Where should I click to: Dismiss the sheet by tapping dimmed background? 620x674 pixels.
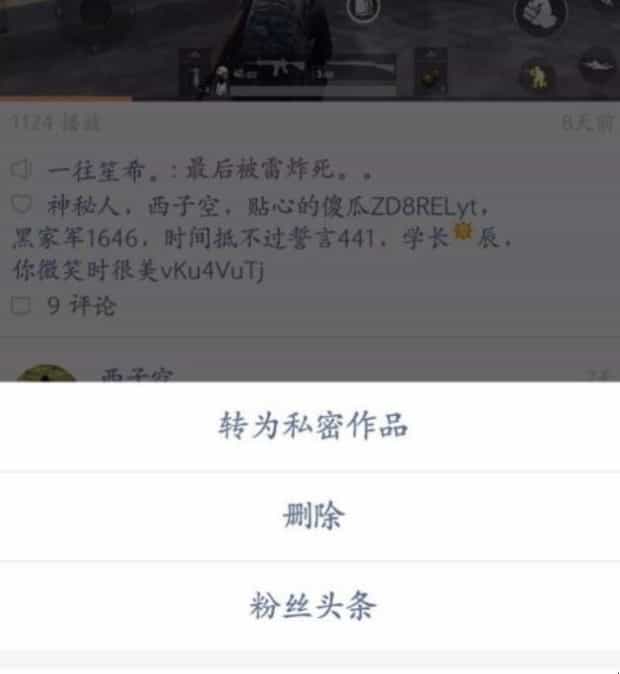pos(310,200)
